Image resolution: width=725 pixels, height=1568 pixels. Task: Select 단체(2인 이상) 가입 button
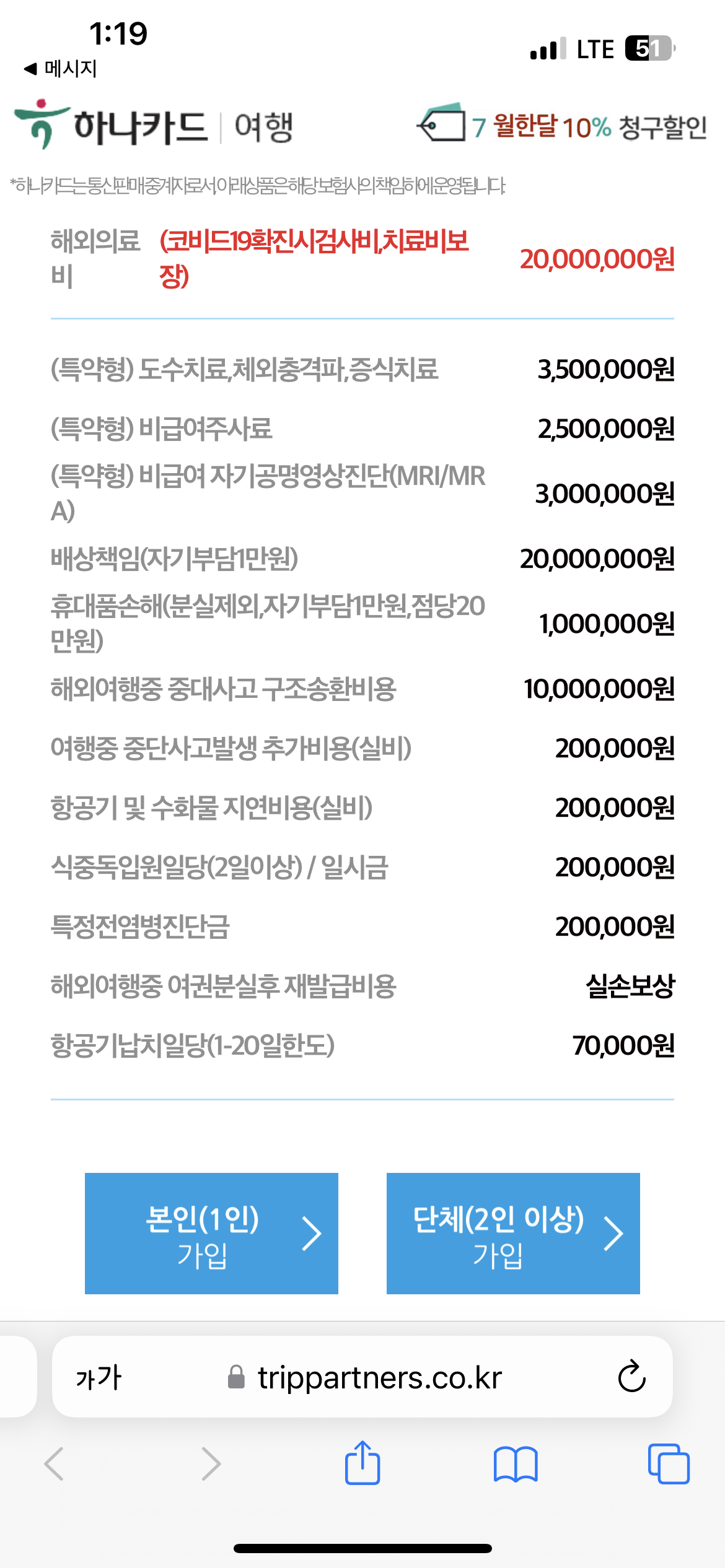coord(513,1233)
